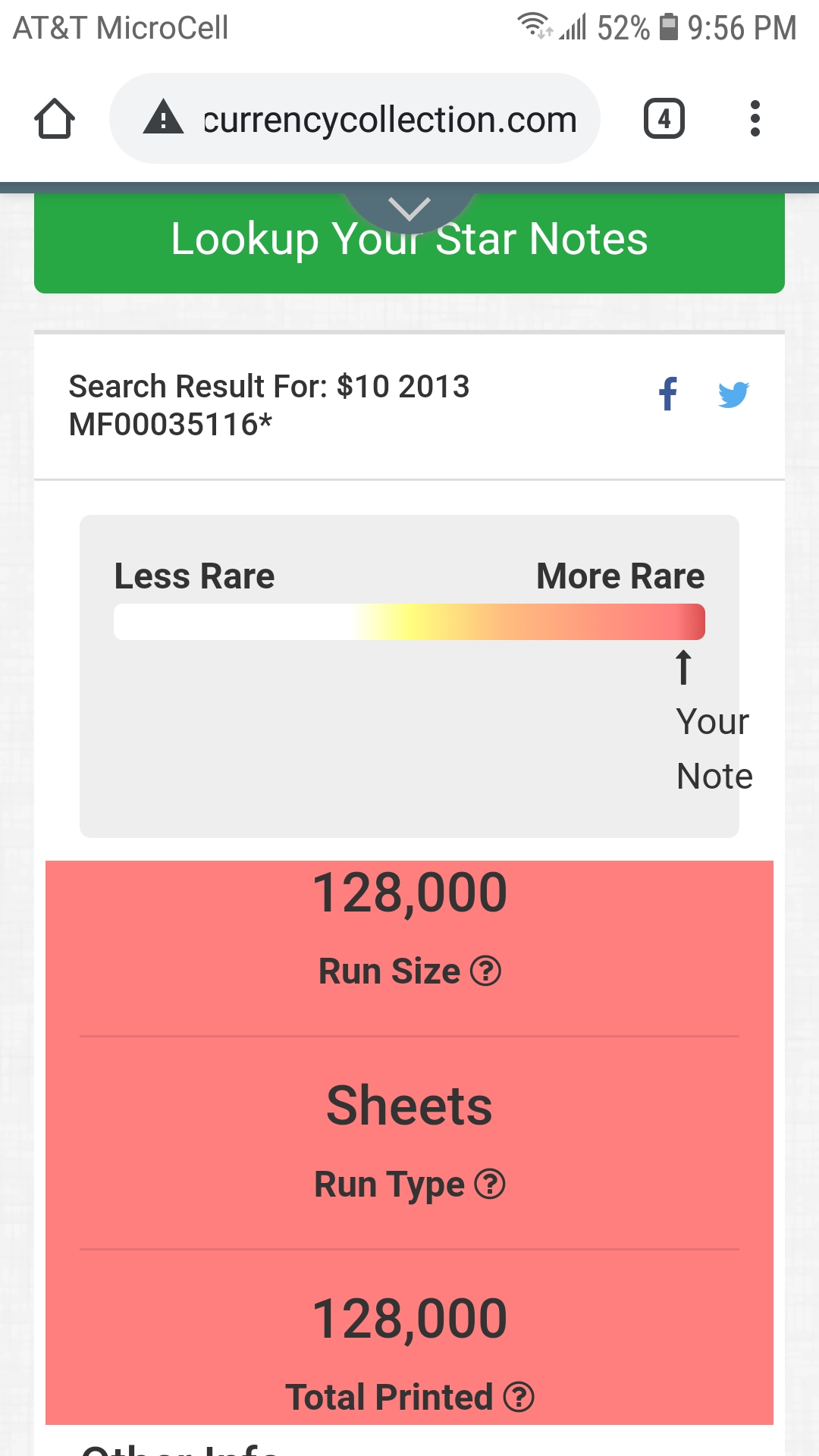The image size is (819, 1456).
Task: Expand the dropdown chevron under the header
Action: (409, 208)
